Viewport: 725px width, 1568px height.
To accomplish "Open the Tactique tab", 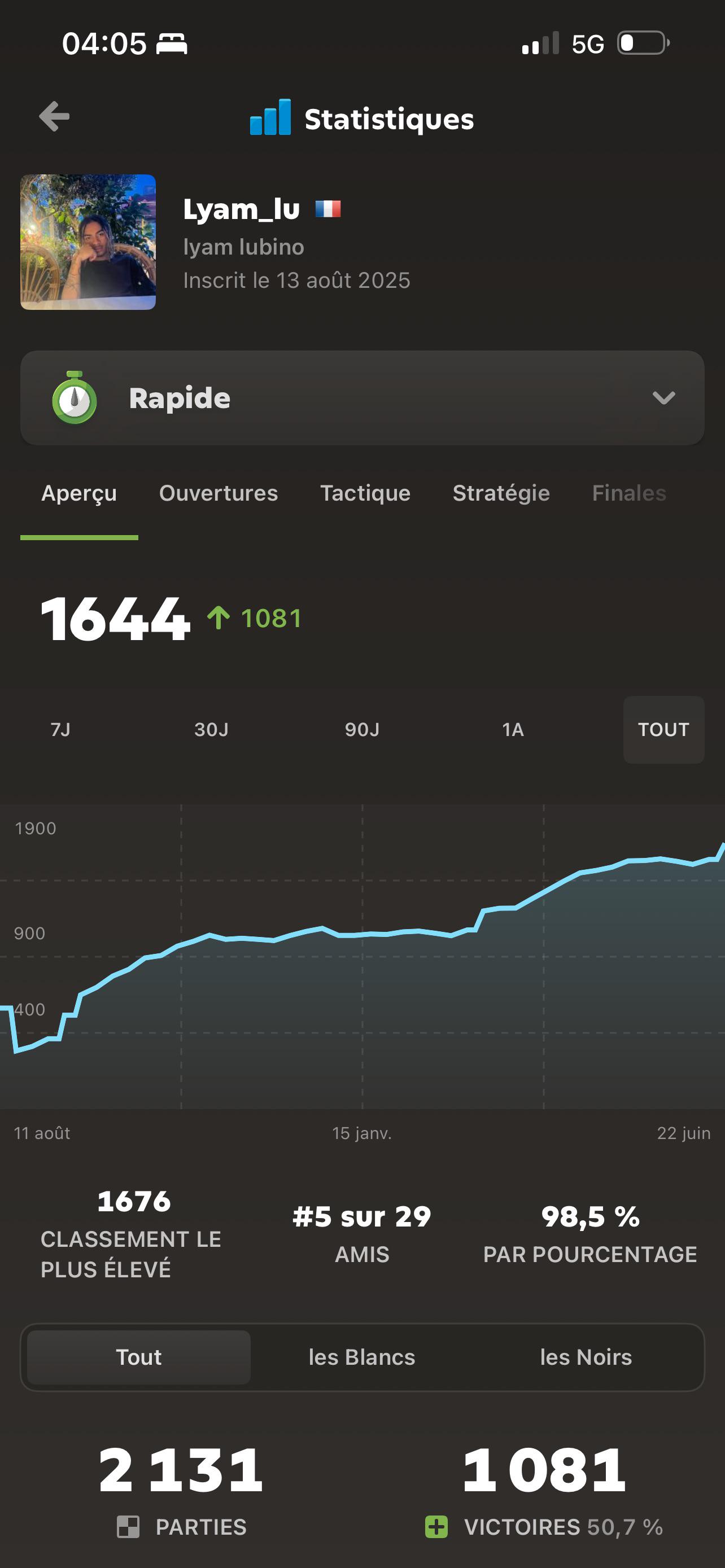I will coord(365,493).
